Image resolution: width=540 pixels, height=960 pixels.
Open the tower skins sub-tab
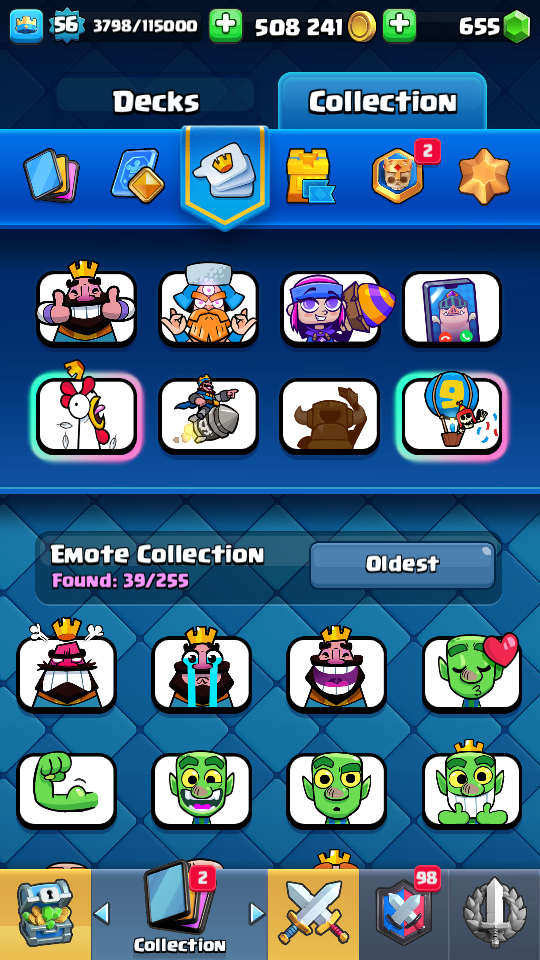[310, 176]
